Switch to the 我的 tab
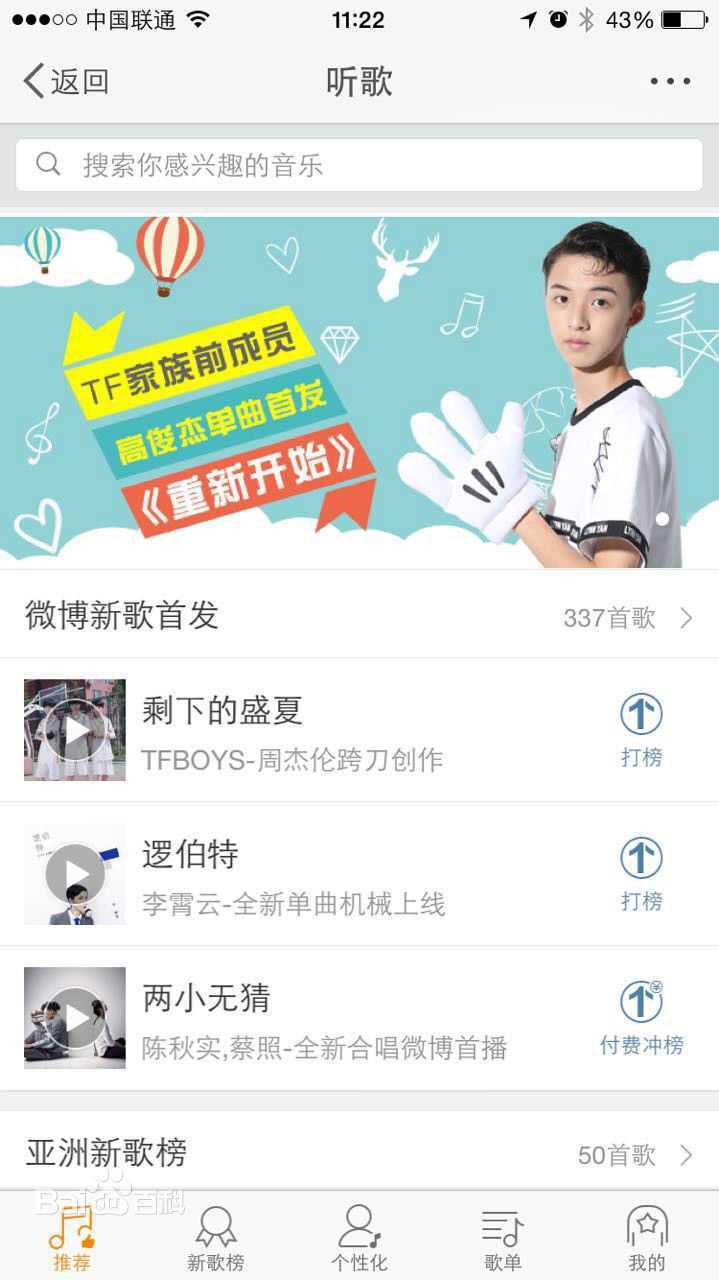This screenshot has height=1280, width=719. [646, 1238]
